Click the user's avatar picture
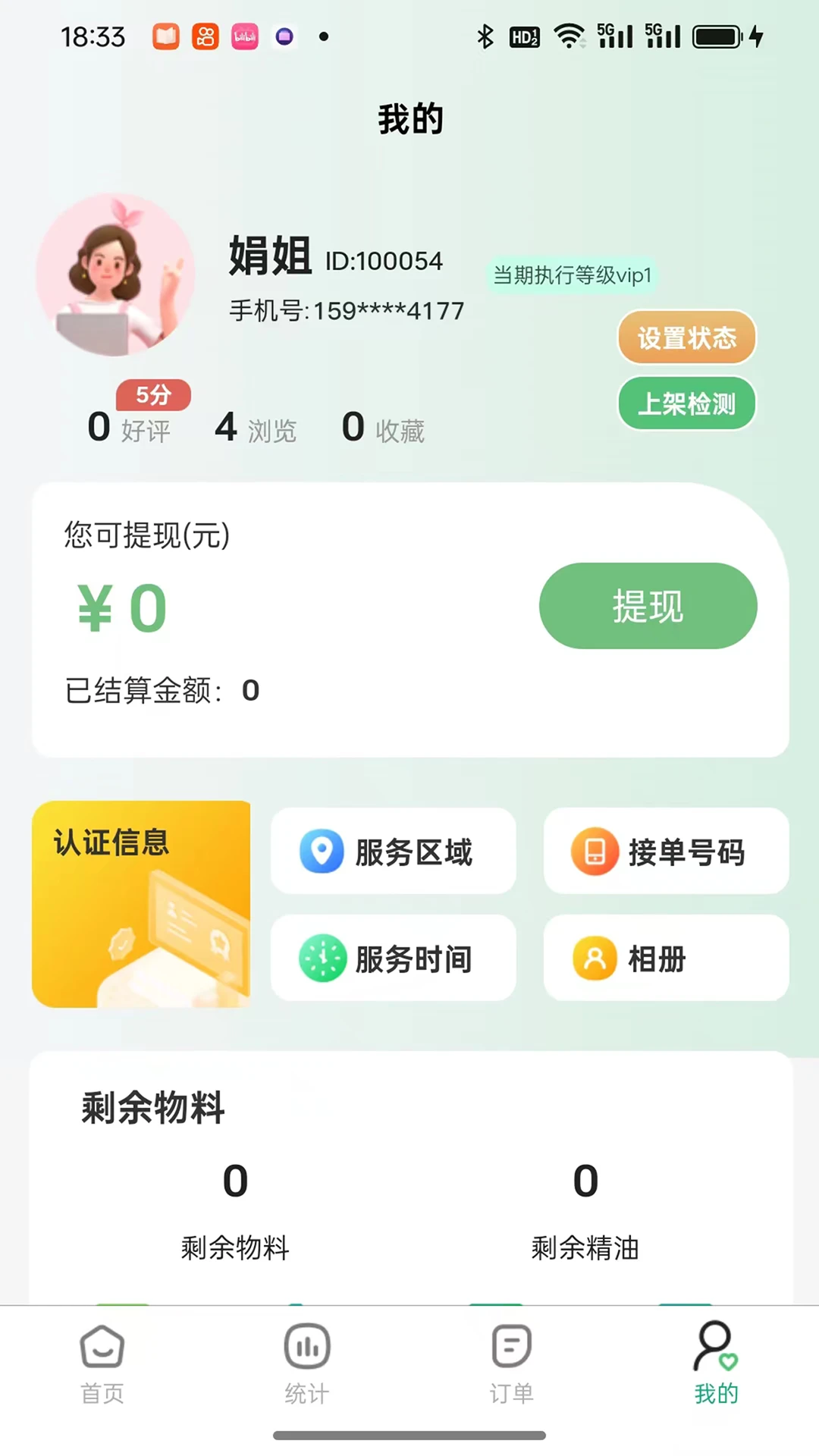Screen dimensions: 819x1456 (118, 277)
